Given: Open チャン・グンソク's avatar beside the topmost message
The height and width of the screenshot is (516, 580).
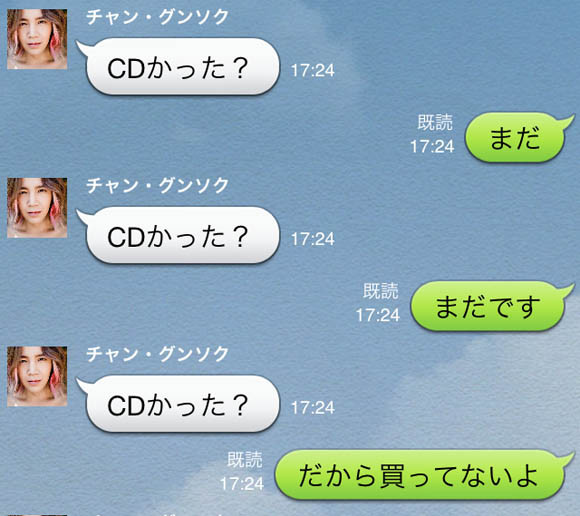Looking at the screenshot, I should pyautogui.click(x=37, y=39).
